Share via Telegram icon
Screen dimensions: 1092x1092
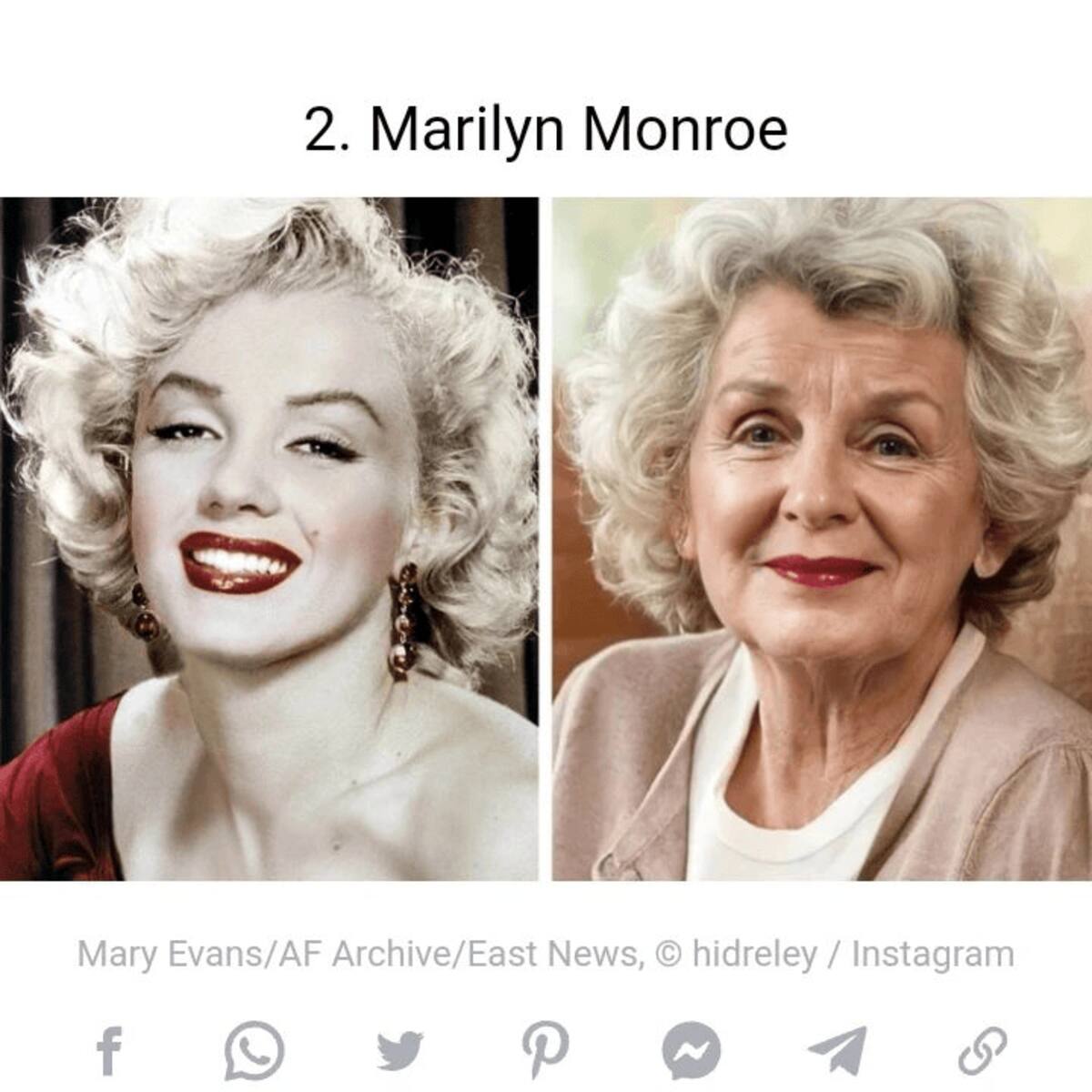pos(836,1051)
